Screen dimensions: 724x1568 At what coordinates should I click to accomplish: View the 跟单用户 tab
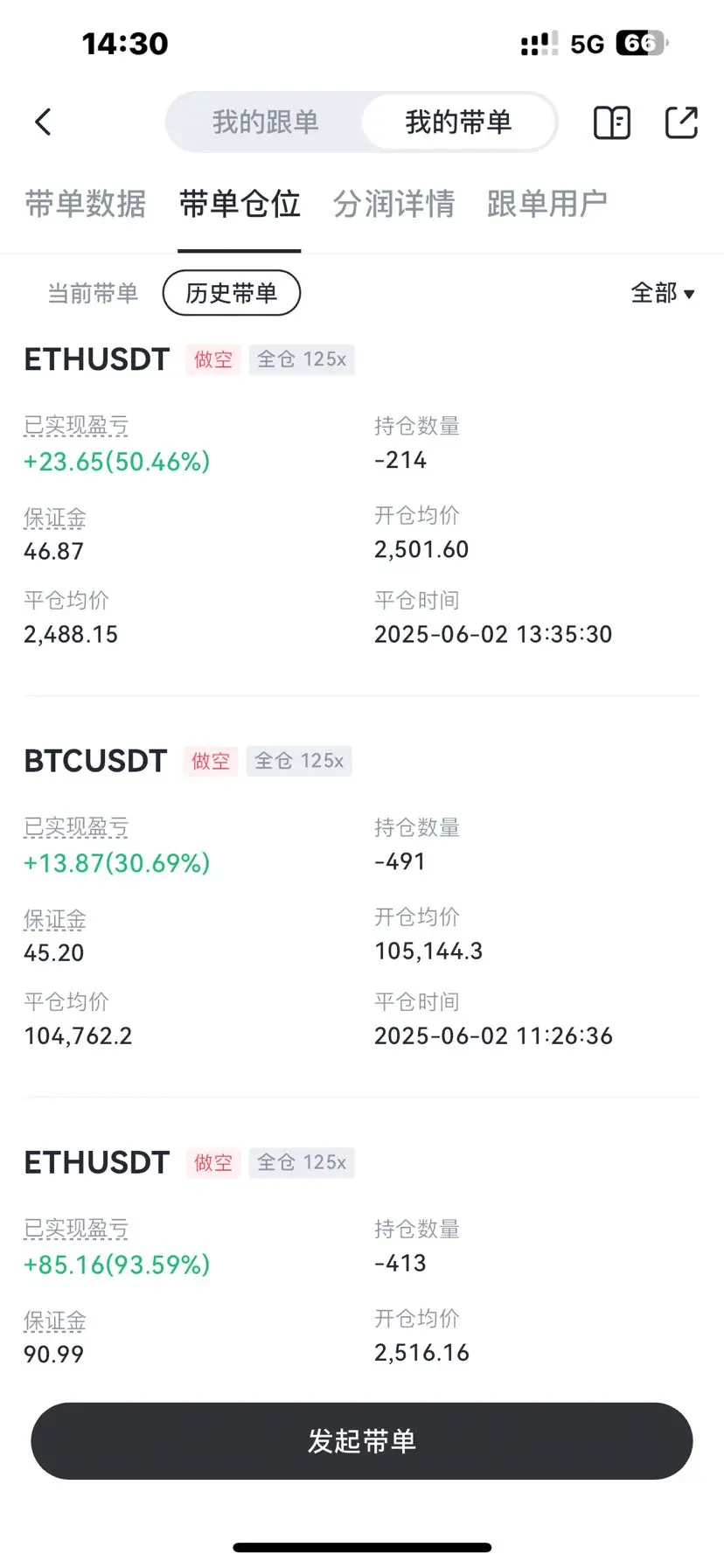[547, 204]
